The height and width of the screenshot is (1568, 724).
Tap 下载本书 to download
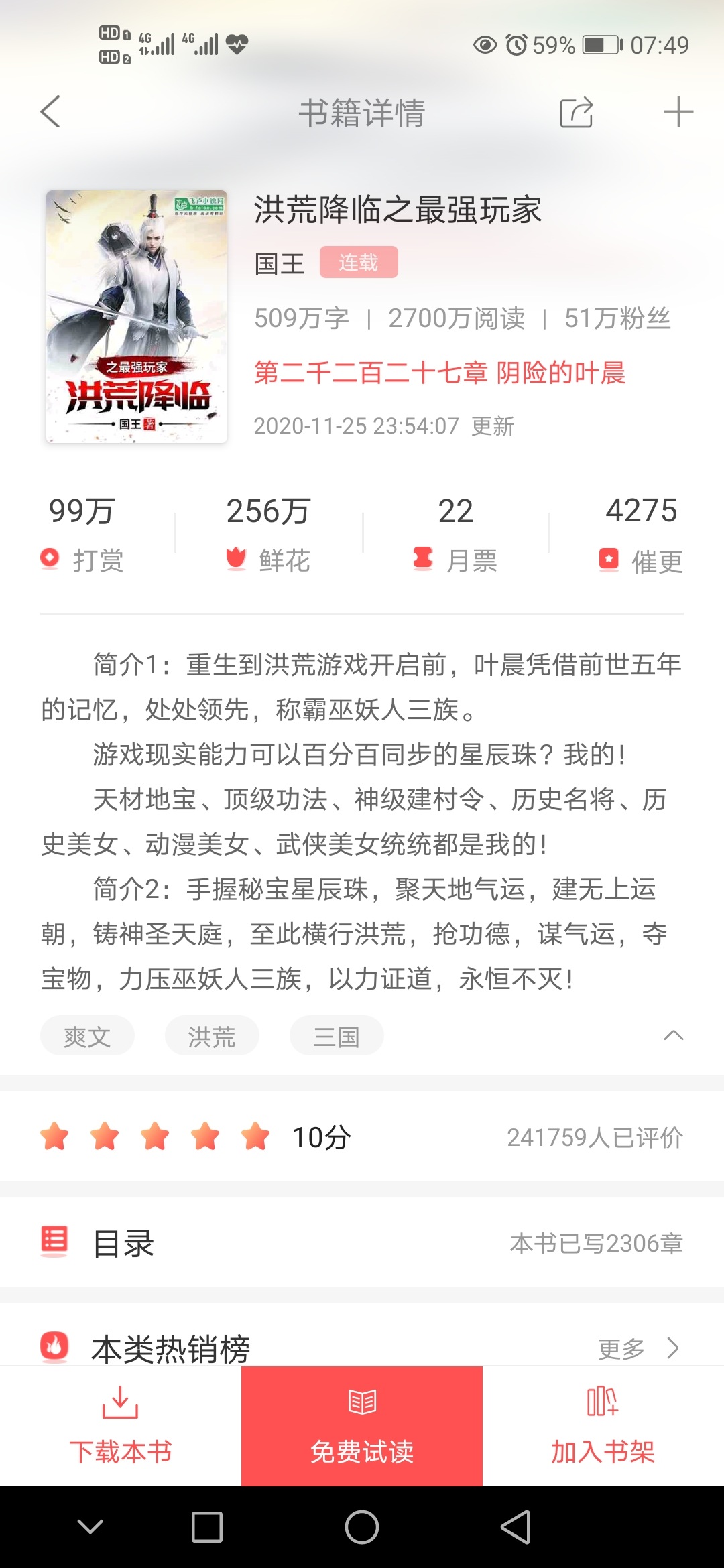click(x=121, y=1426)
